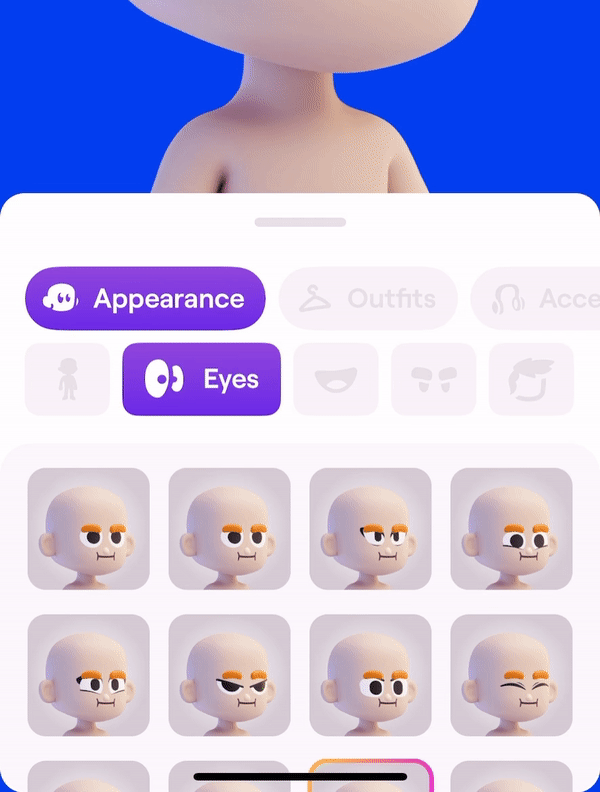Open the mouth options sub-tab
Image resolution: width=600 pixels, height=792 pixels.
336,379
